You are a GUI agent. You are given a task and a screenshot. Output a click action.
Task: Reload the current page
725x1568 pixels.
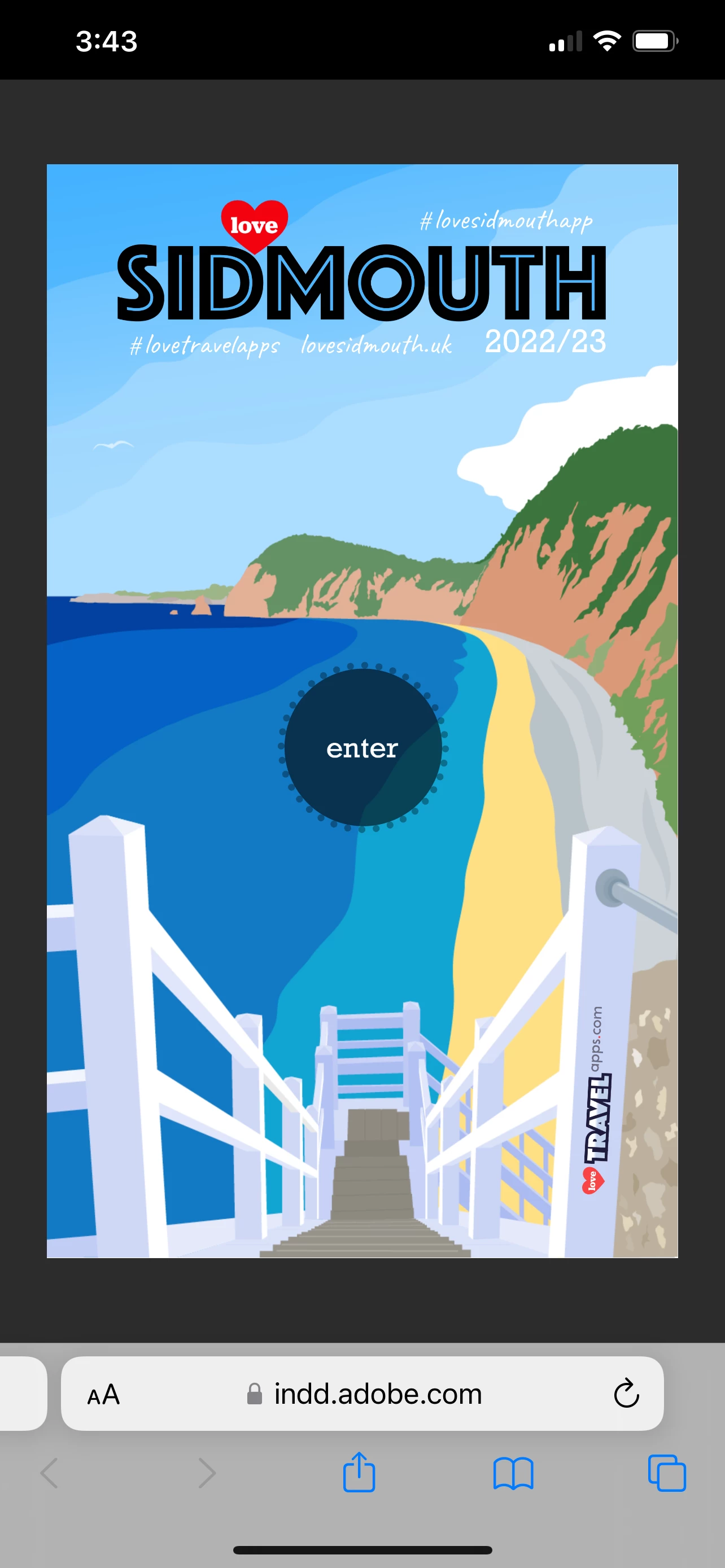click(x=626, y=1394)
